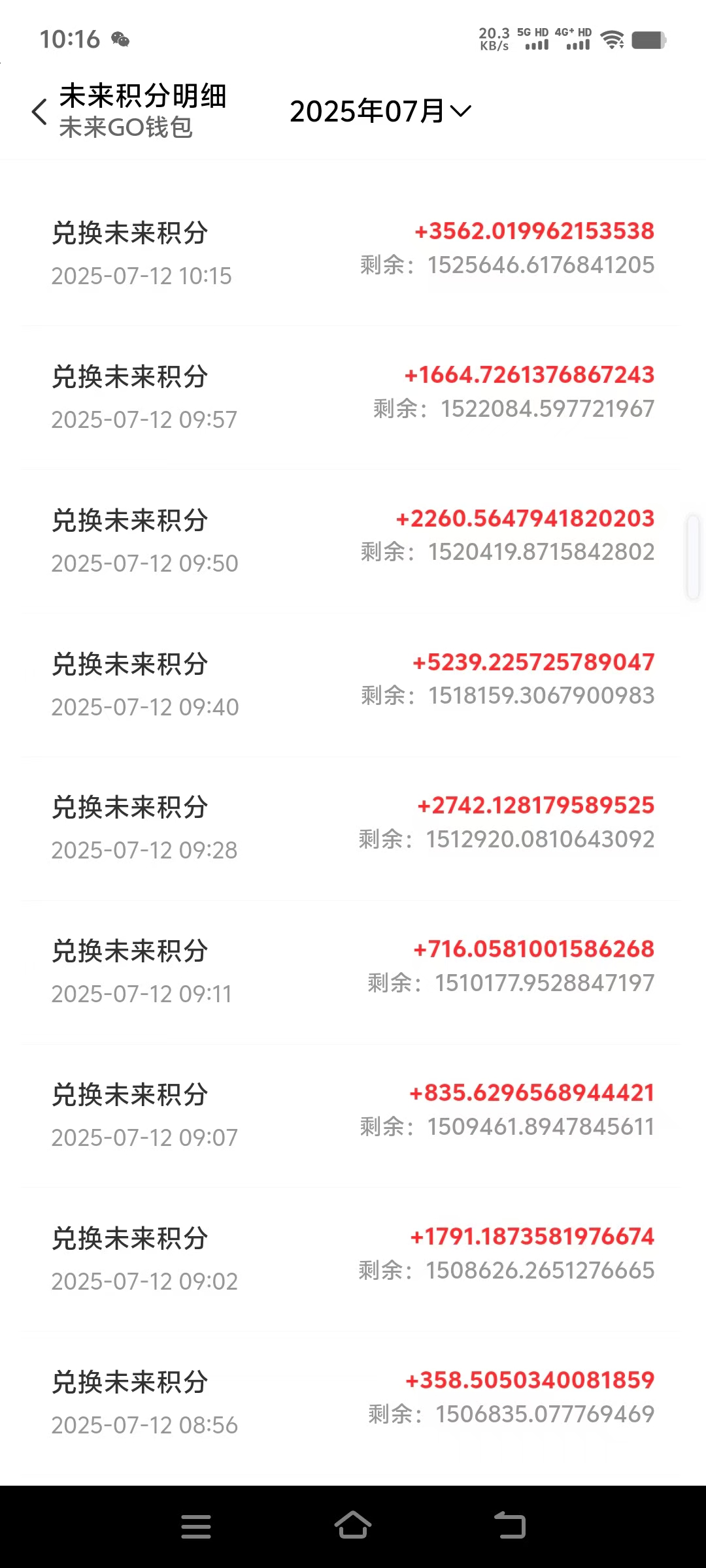706x1568 pixels.
Task: Tap the battery indicator in the status bar
Action: click(x=648, y=41)
